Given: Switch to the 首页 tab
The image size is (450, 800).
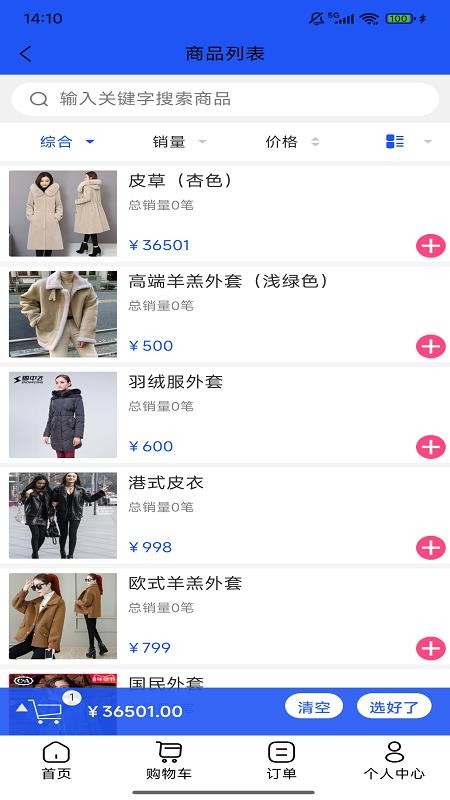Looking at the screenshot, I should [x=56, y=761].
